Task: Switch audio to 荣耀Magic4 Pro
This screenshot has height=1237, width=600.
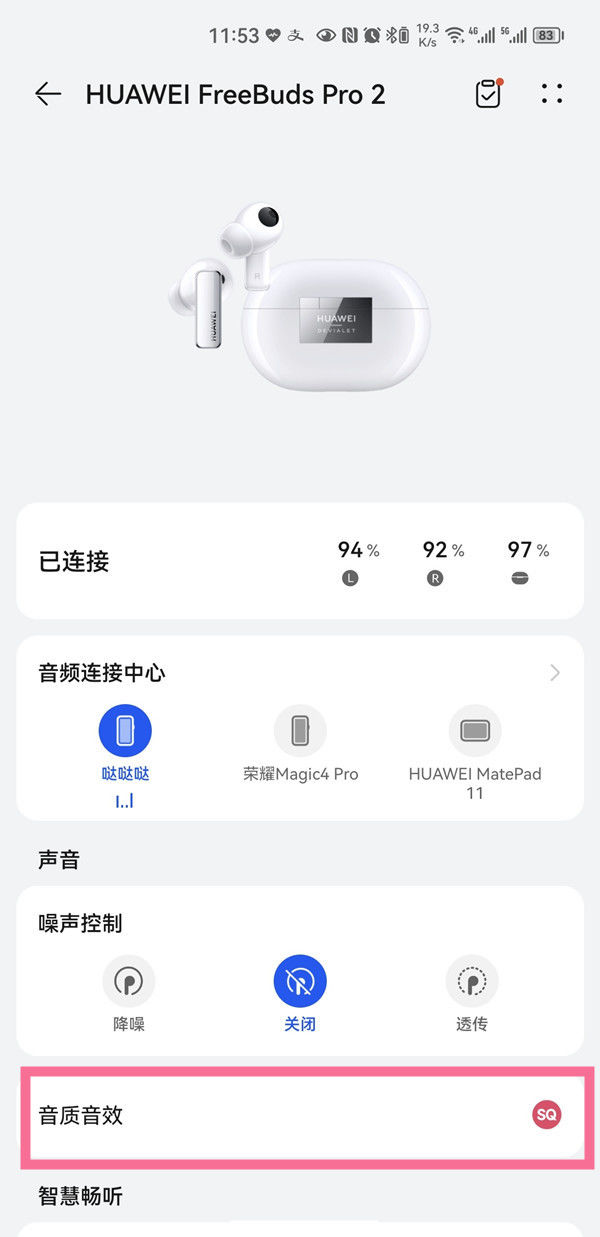Action: (300, 731)
